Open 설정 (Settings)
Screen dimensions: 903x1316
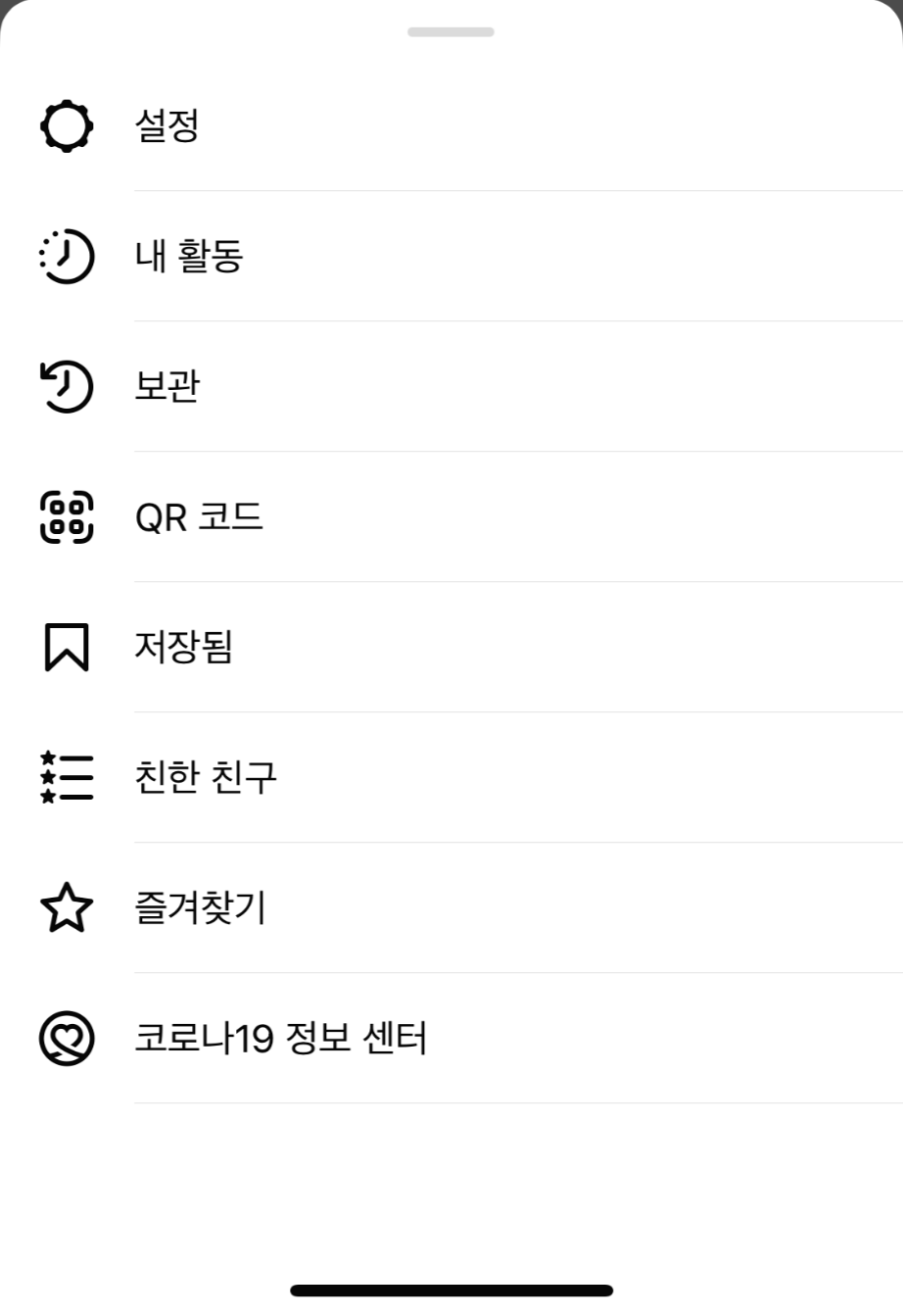[x=167, y=125]
